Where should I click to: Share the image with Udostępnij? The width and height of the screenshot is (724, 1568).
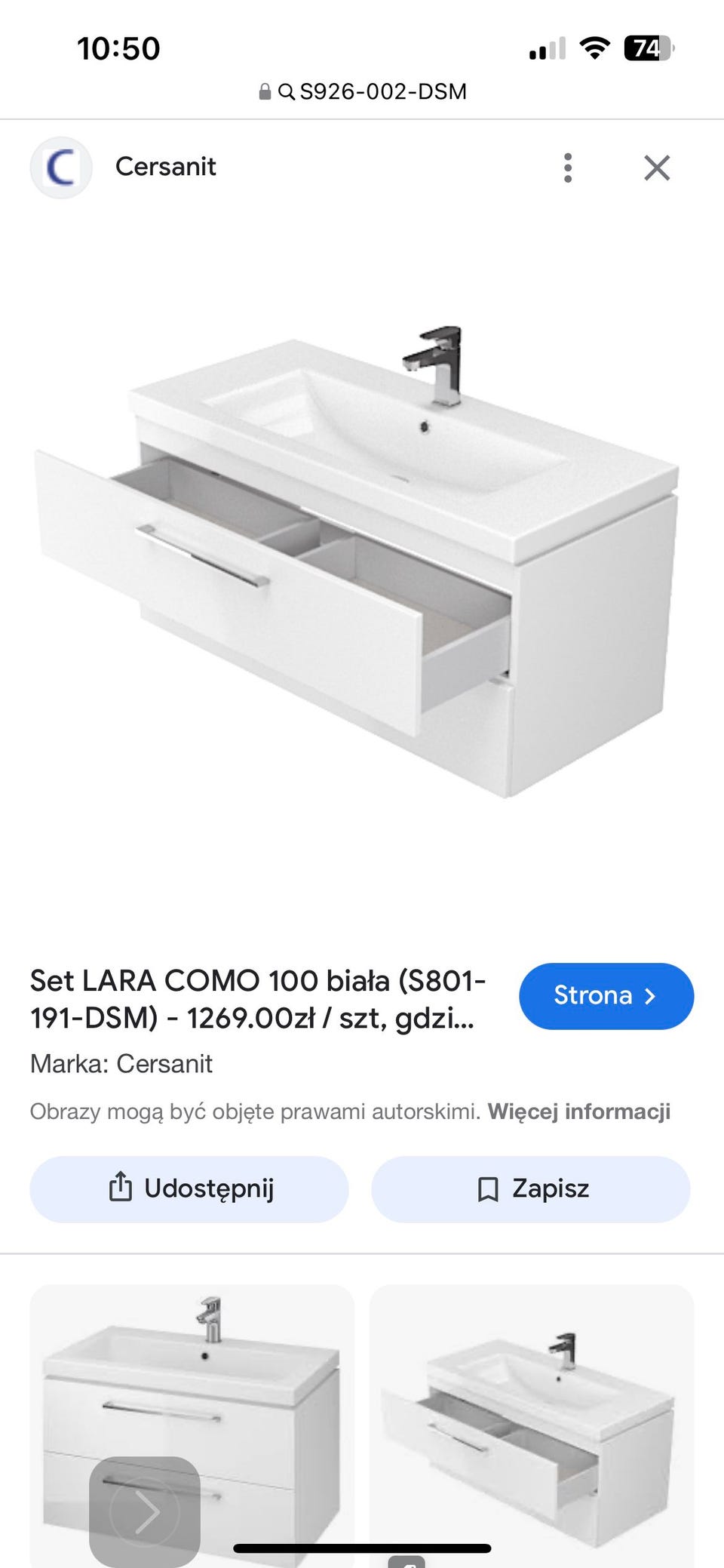click(x=189, y=1189)
